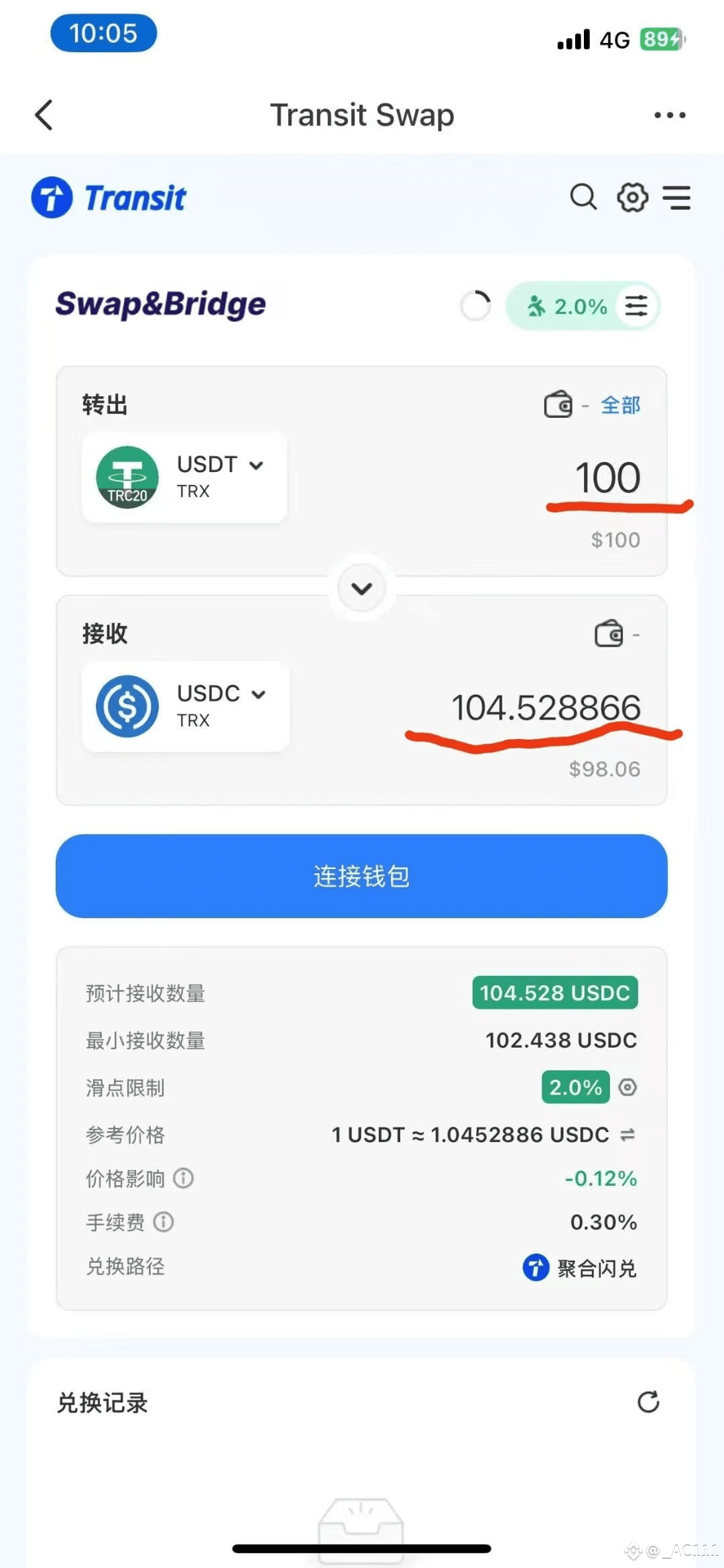This screenshot has height=1568, width=724.
Task: Expand the 价格影响 info tooltip
Action: 183,1178
